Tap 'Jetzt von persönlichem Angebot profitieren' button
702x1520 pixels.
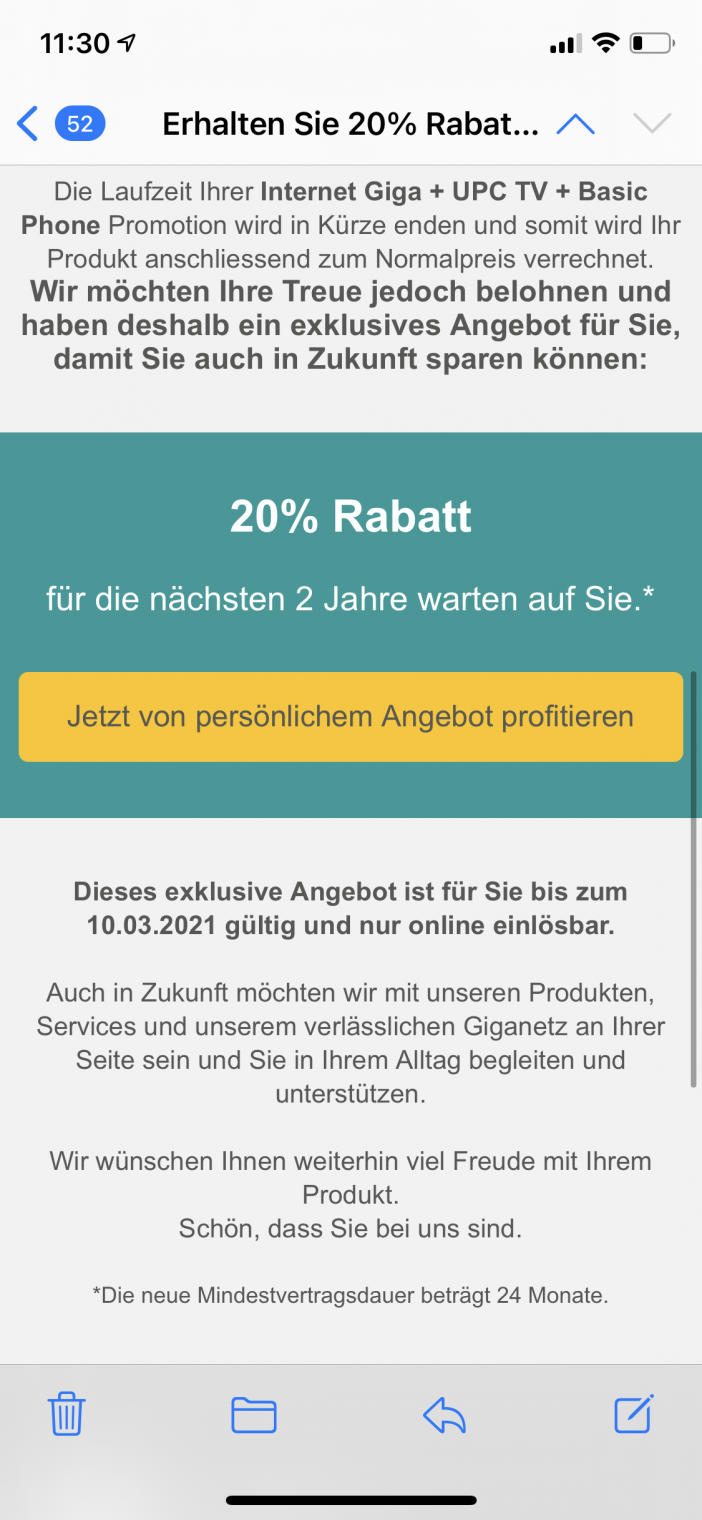350,717
